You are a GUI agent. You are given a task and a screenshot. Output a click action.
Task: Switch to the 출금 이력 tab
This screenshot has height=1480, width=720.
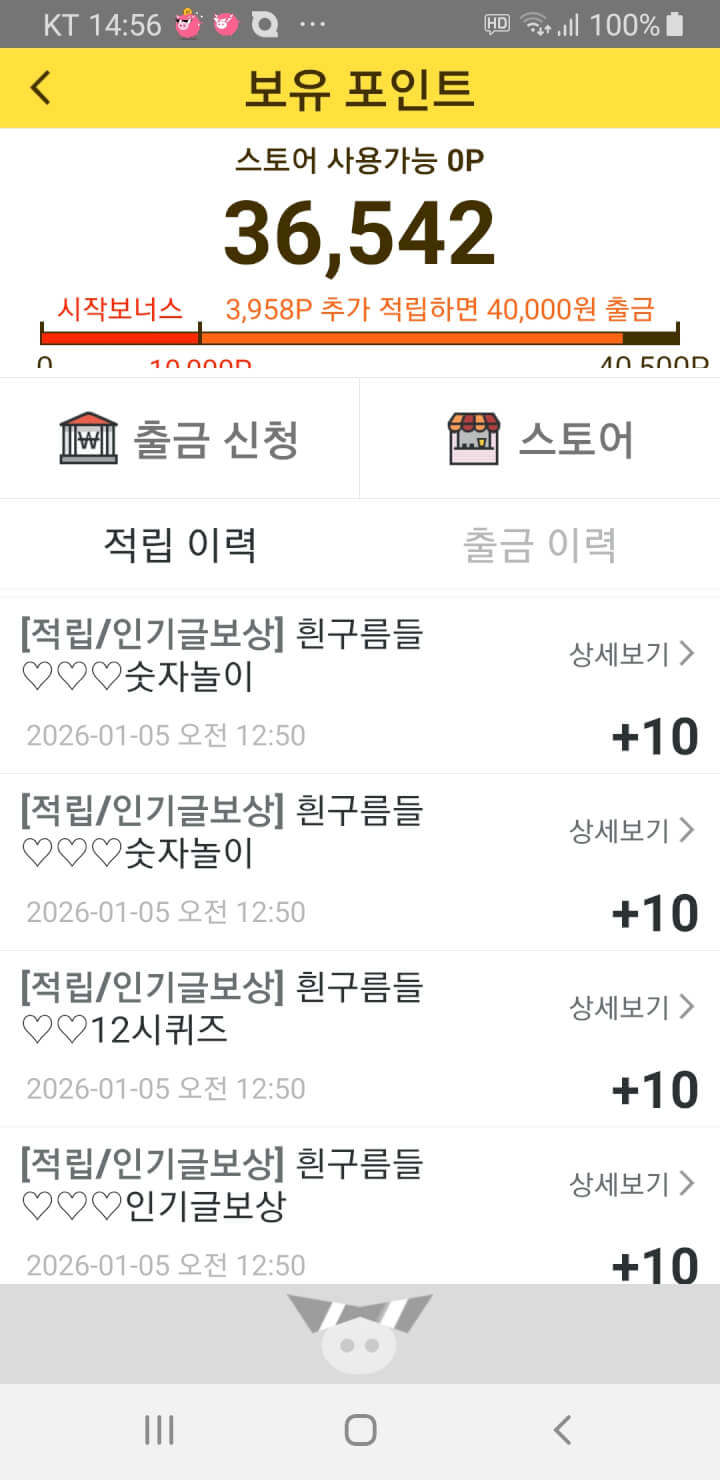tap(540, 545)
